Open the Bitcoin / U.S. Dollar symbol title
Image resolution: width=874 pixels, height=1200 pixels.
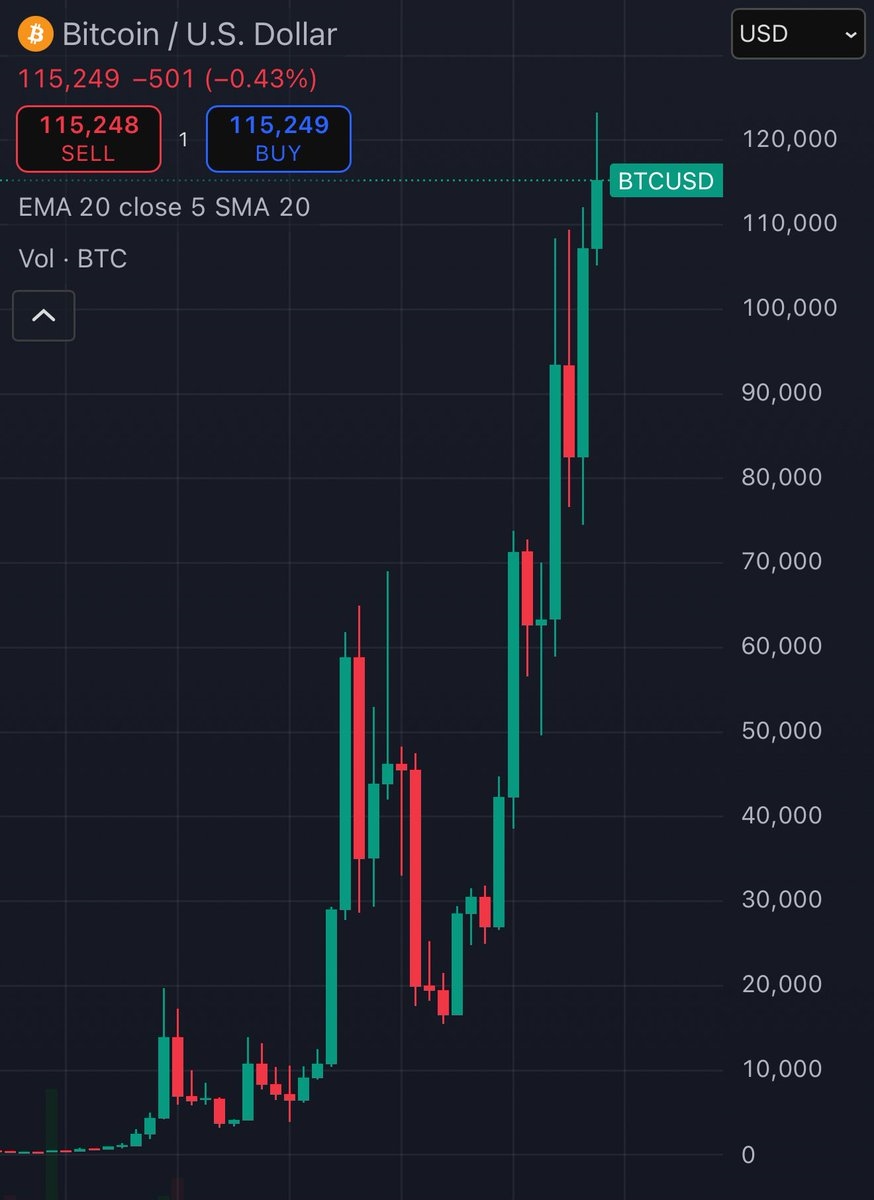click(199, 34)
